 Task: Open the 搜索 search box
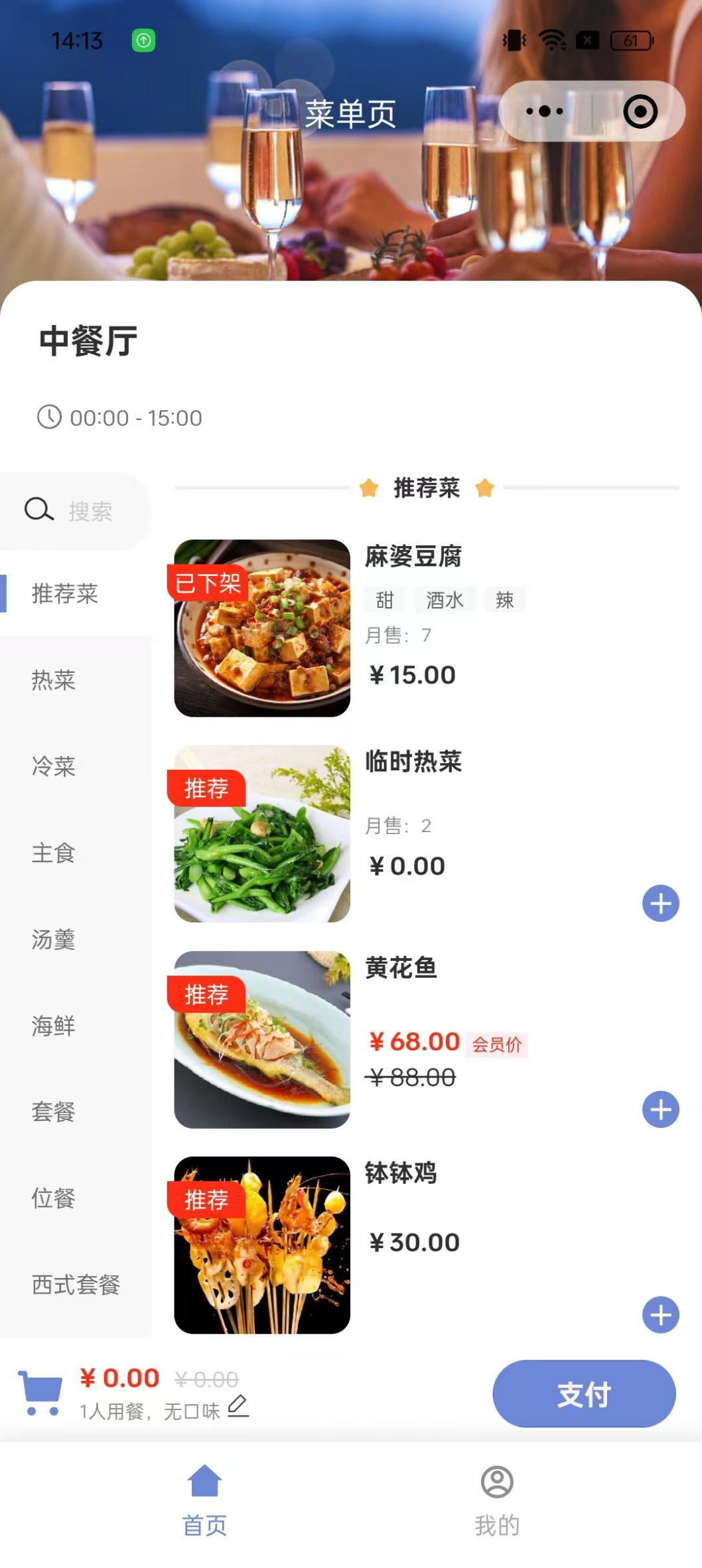pyautogui.click(x=75, y=510)
